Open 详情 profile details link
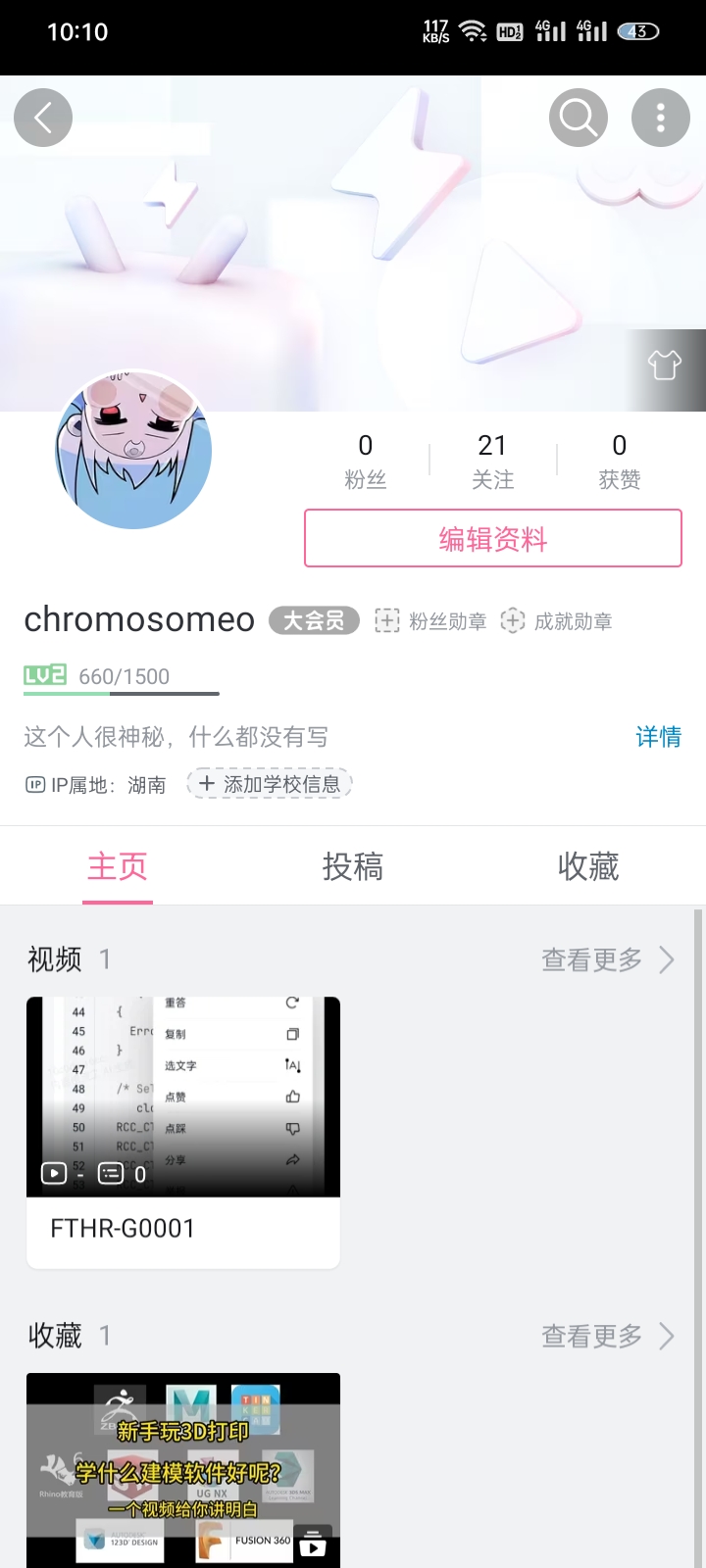The height and width of the screenshot is (1568, 706). click(x=658, y=737)
